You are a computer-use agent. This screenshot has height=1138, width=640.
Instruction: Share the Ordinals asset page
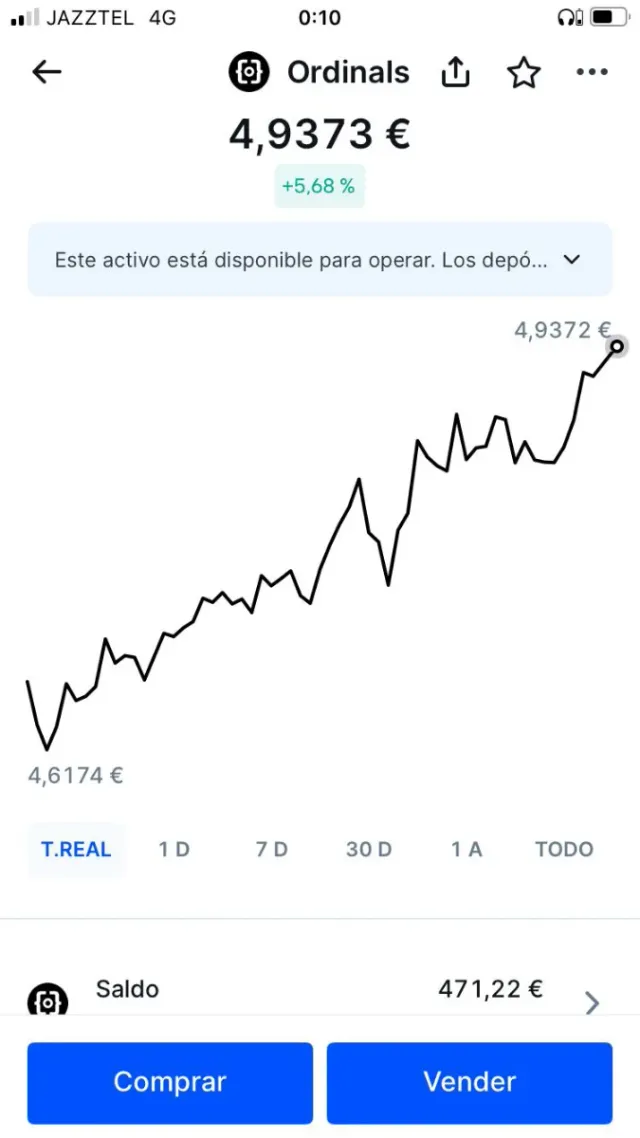[x=455, y=72]
